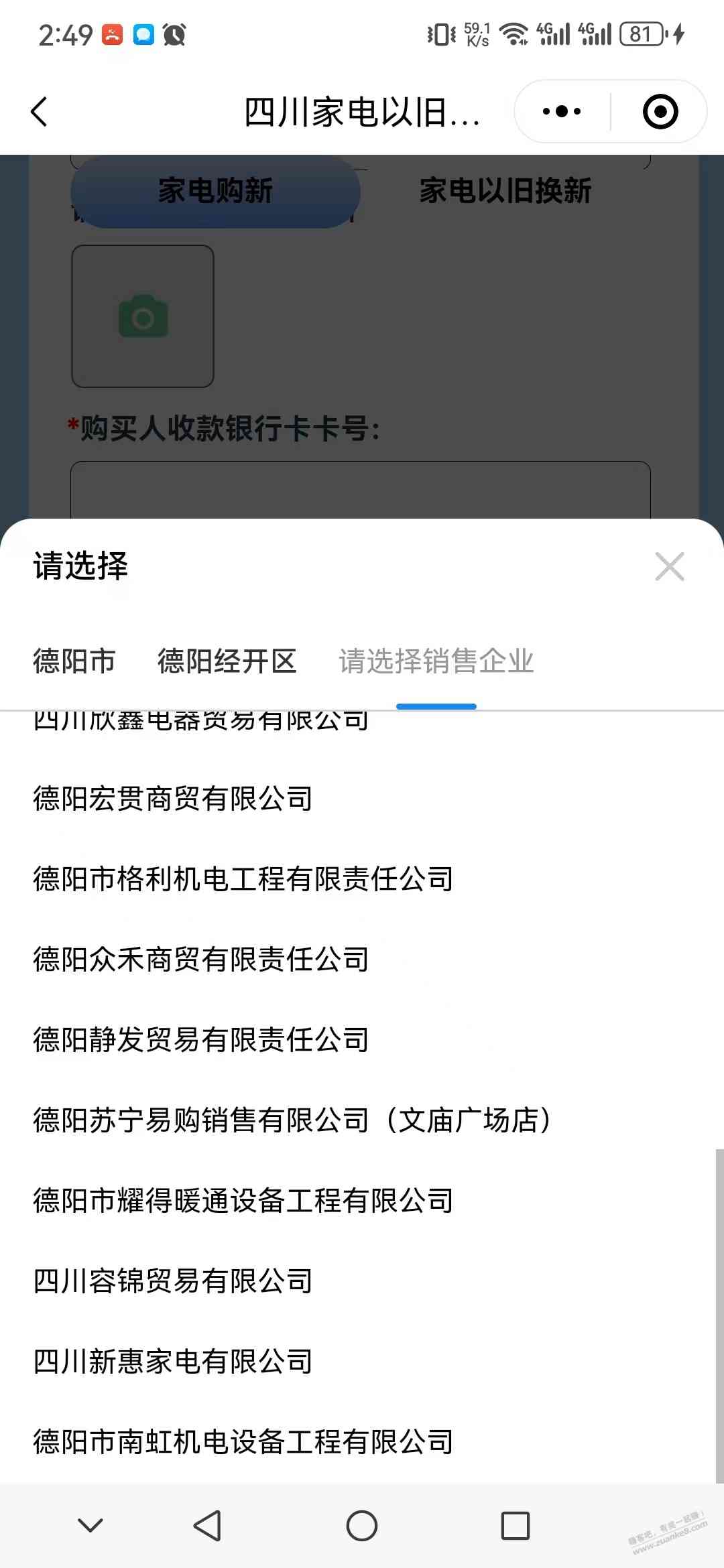Choose 德阳静发贸易有限责任公司
The height and width of the screenshot is (1568, 724).
click(x=201, y=1039)
